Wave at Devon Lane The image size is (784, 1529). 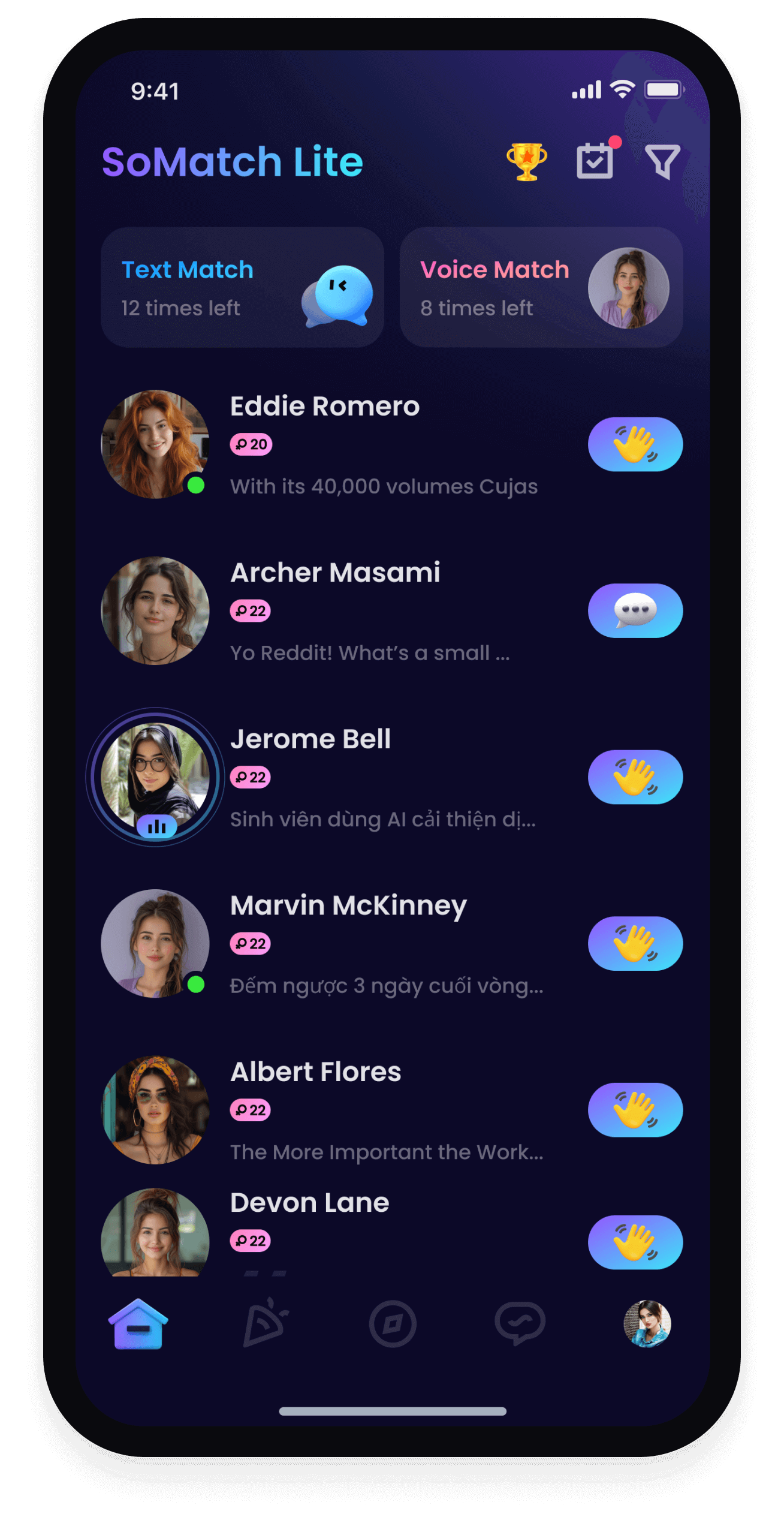[x=635, y=1242]
